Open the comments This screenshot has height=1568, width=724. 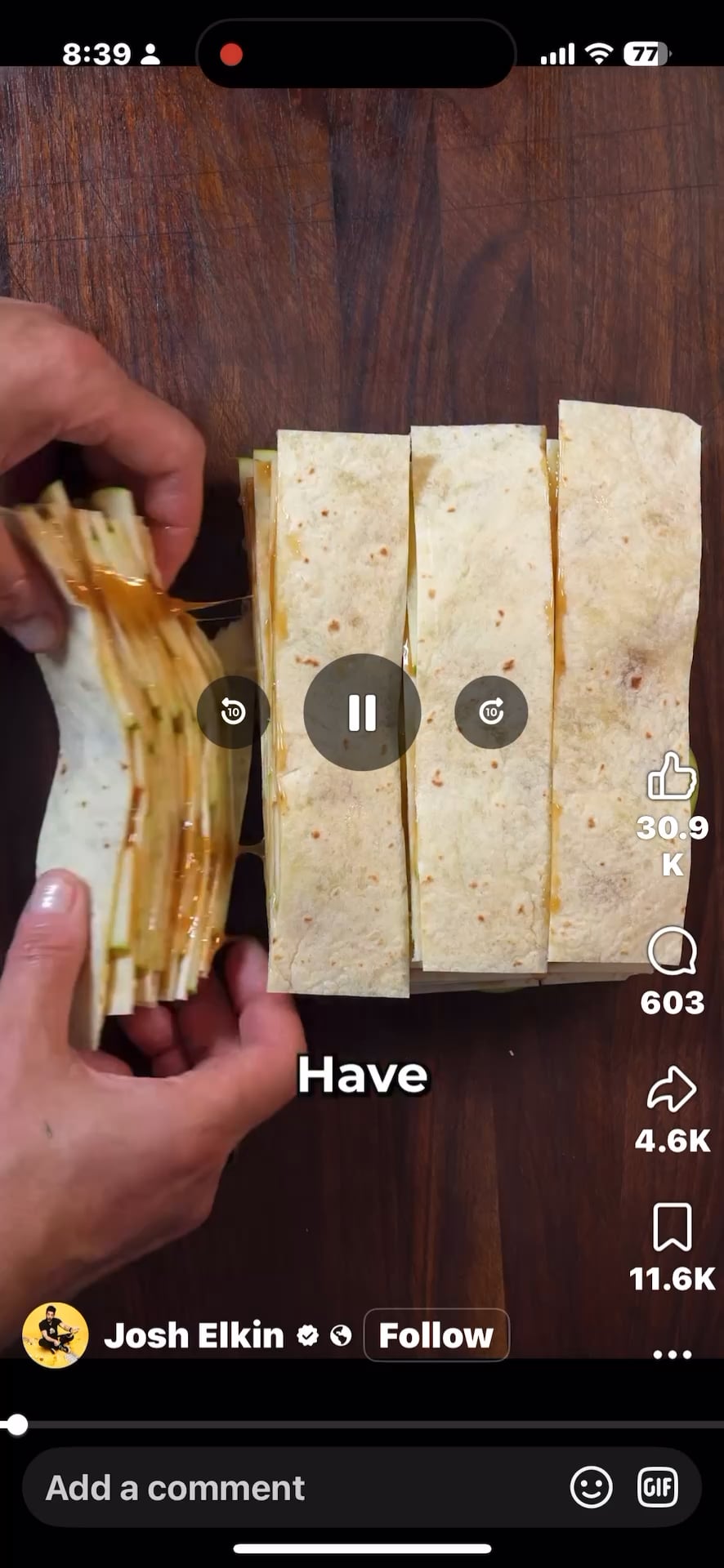[672, 951]
